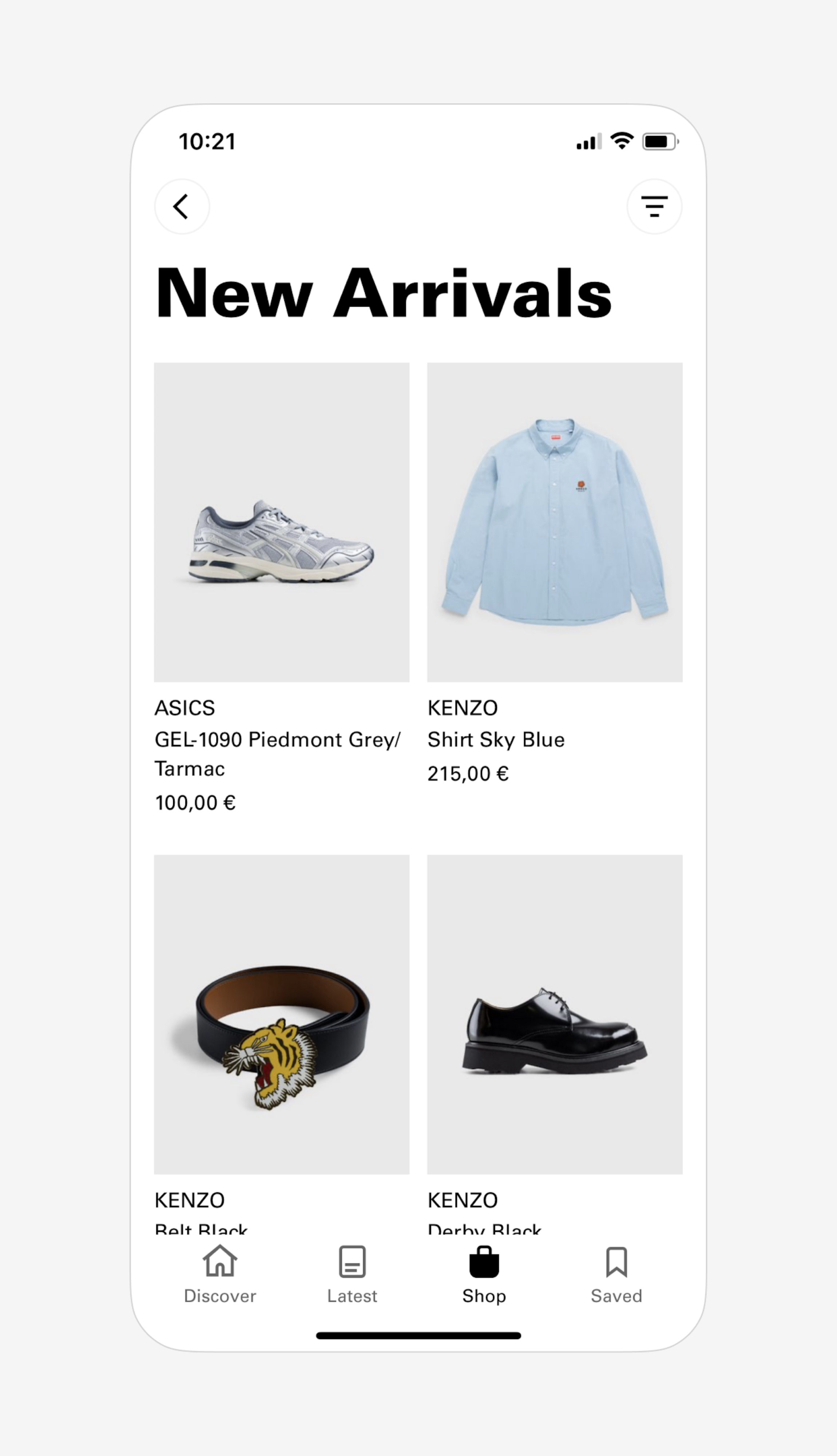This screenshot has height=1456, width=837.
Task: Open the KENZO Belt Black item
Action: [x=282, y=1014]
